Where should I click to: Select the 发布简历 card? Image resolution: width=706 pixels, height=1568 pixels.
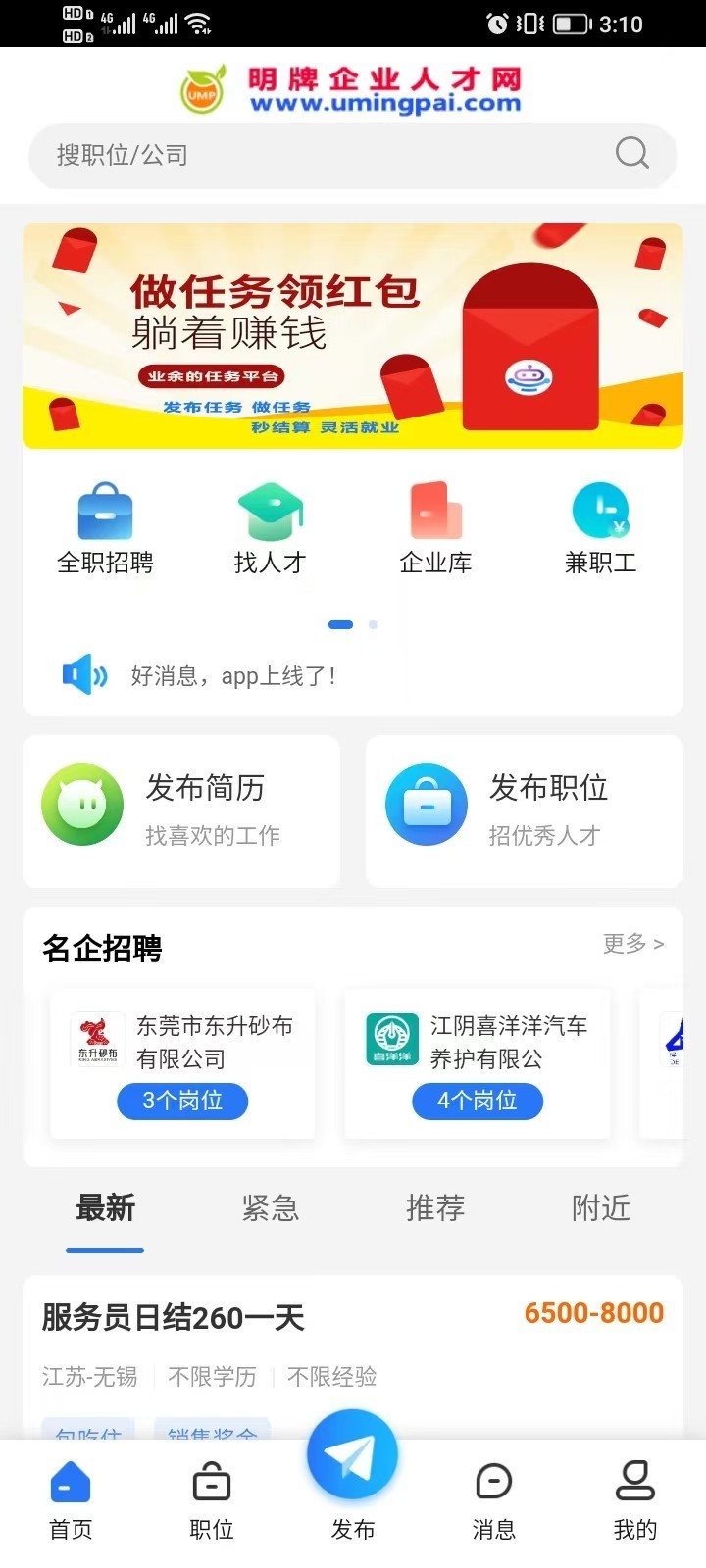pos(181,810)
